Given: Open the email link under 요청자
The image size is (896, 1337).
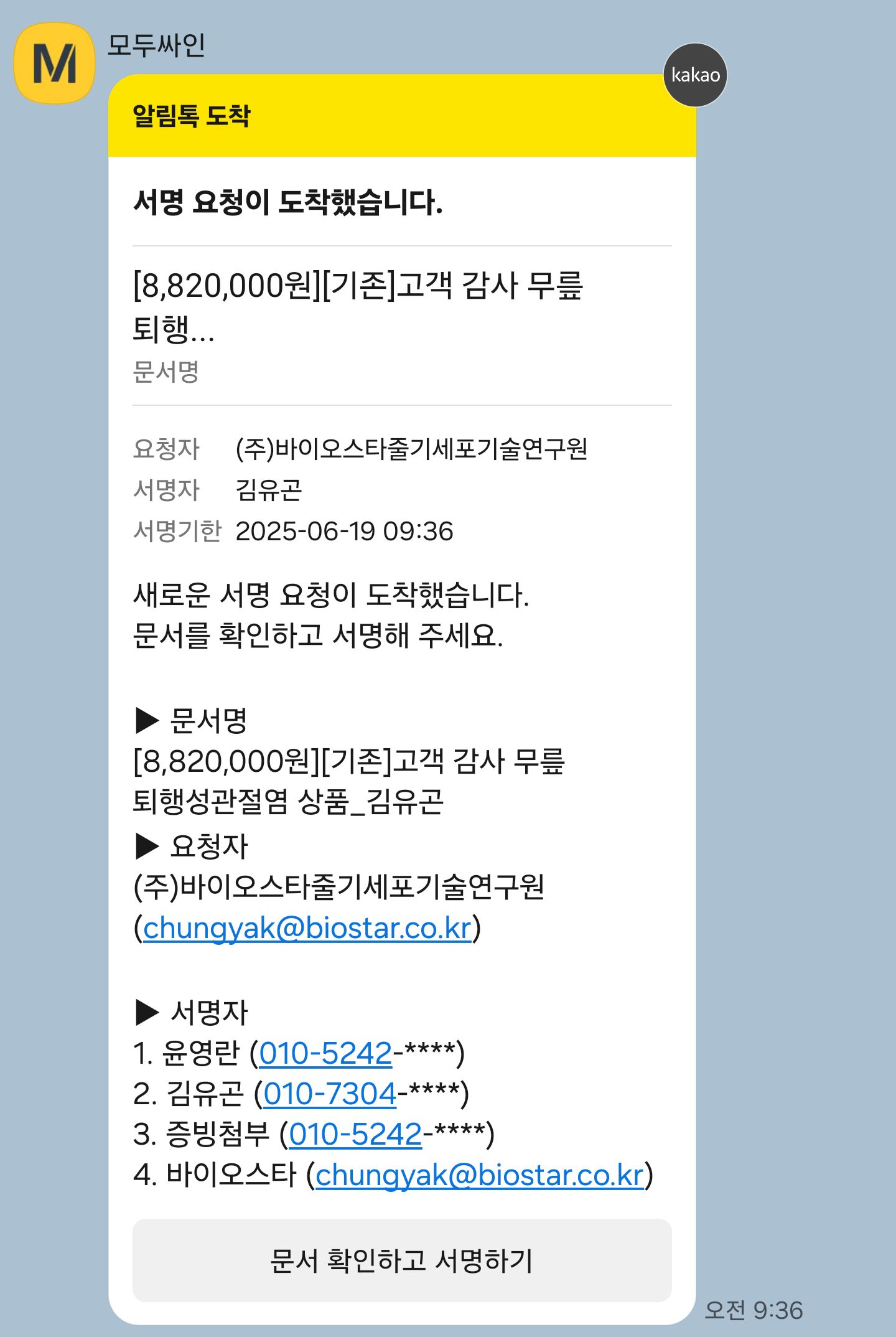Looking at the screenshot, I should (307, 928).
